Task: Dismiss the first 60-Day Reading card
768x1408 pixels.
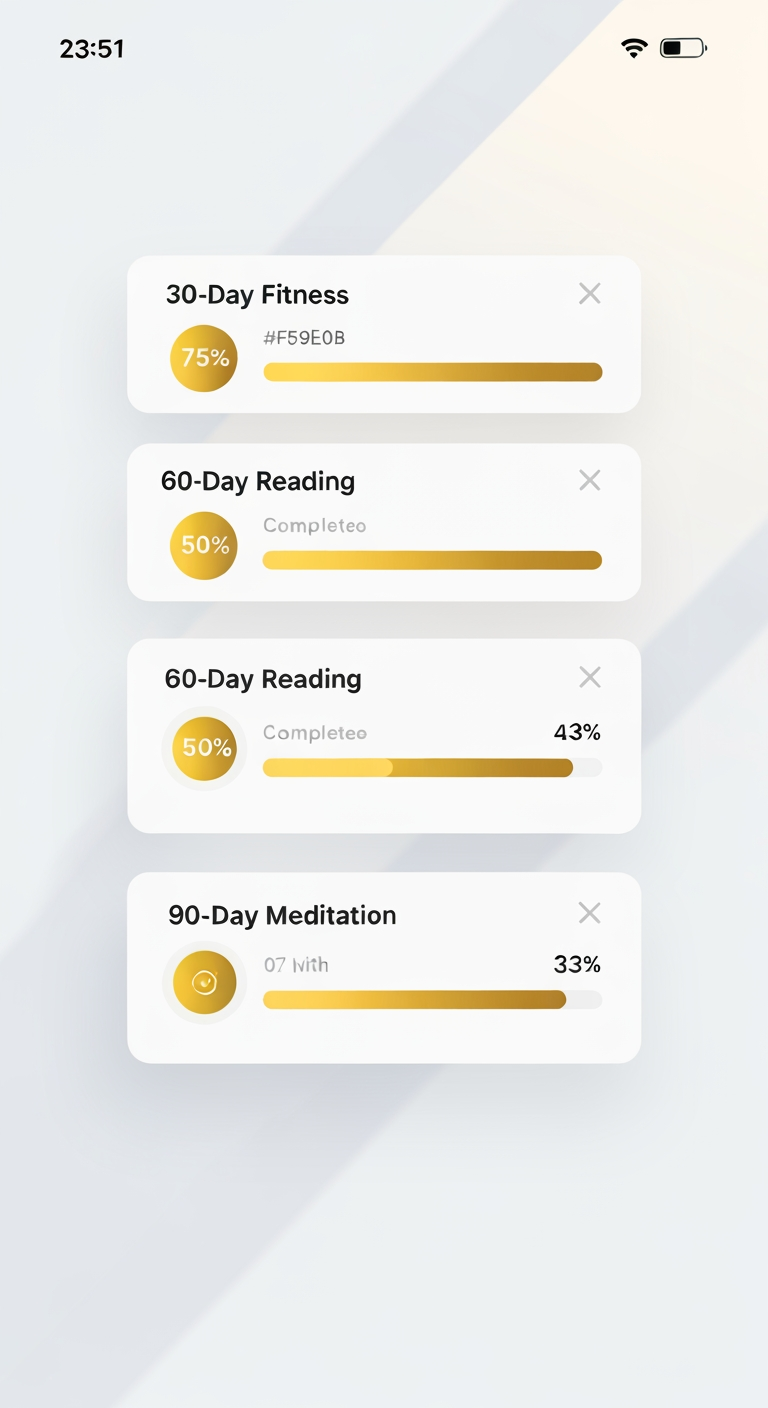Action: pos(589,480)
